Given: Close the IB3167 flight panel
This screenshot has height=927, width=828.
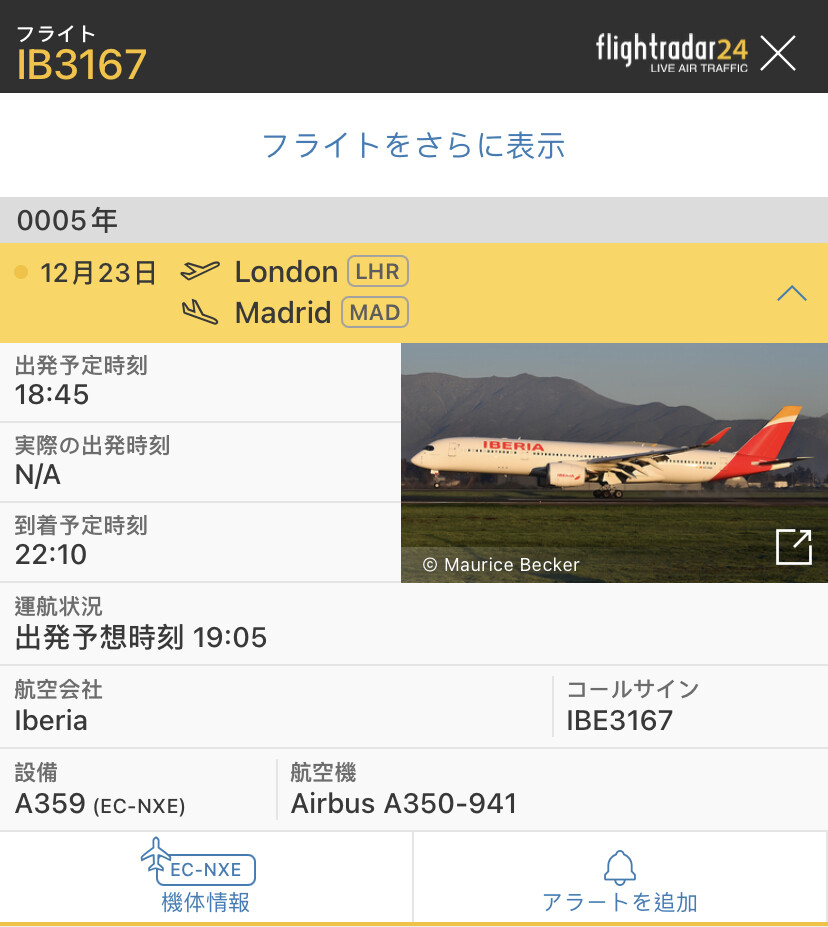Looking at the screenshot, I should click(778, 52).
